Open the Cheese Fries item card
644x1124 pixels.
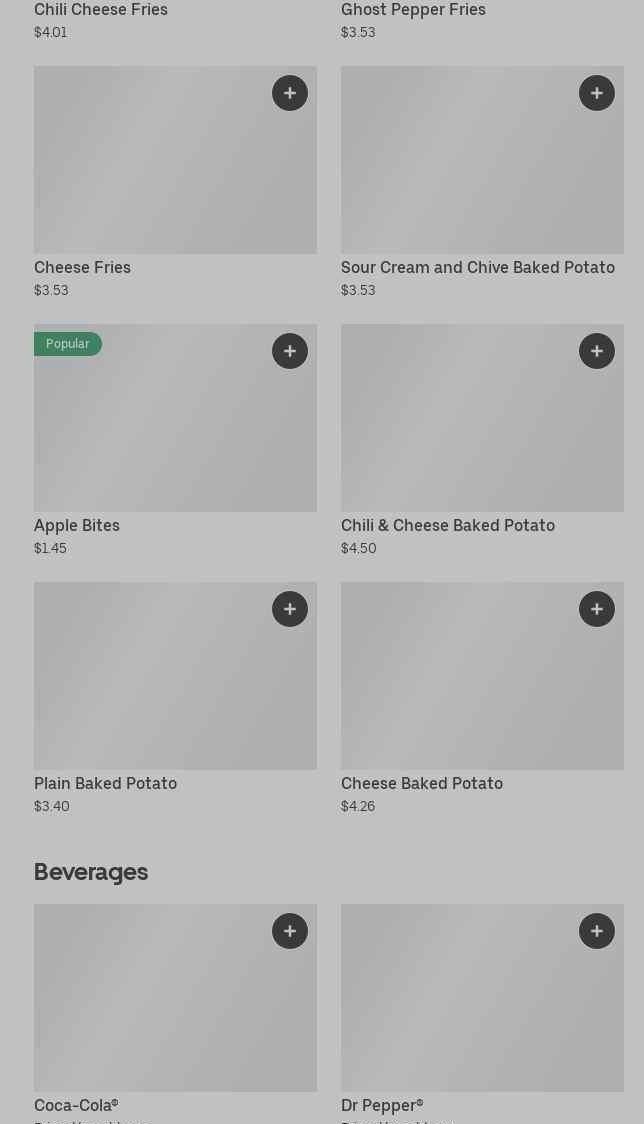click(x=150, y=170)
